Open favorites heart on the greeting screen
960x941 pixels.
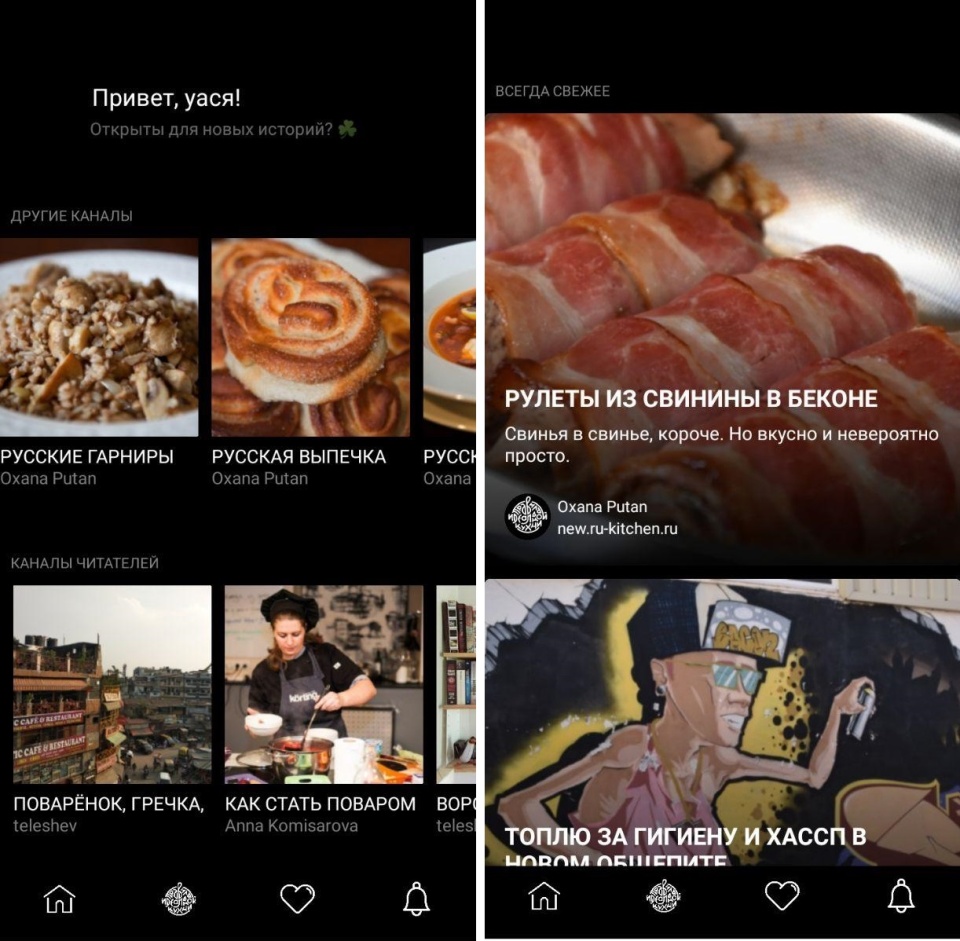[297, 898]
